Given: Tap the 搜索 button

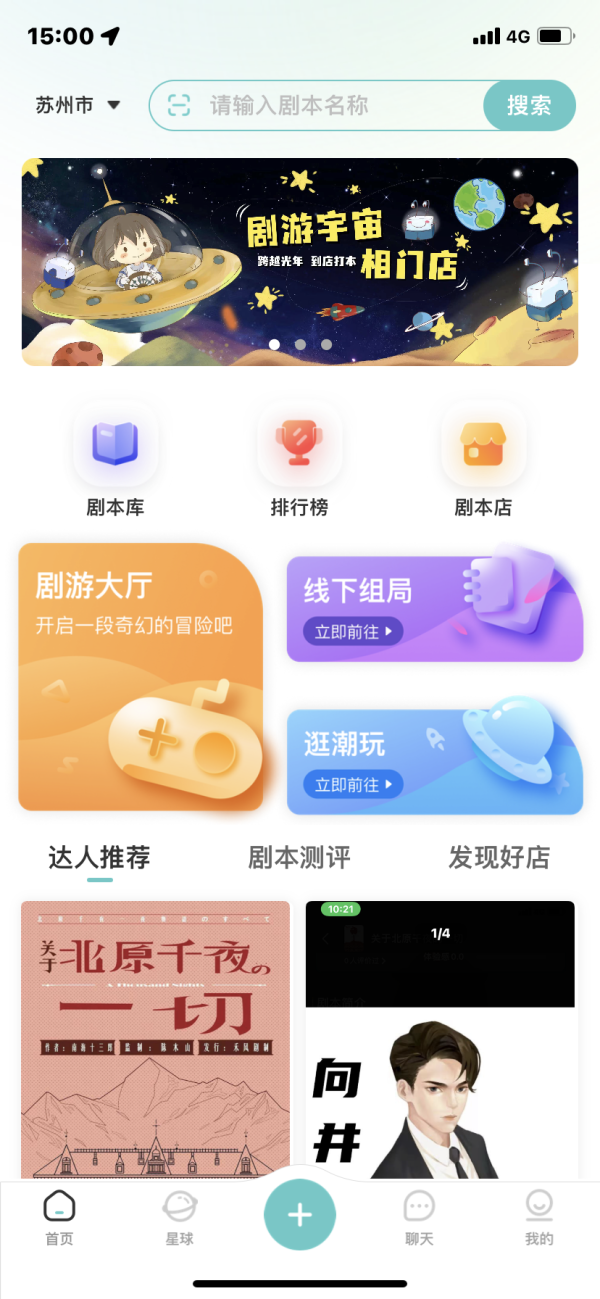Looking at the screenshot, I should tap(529, 105).
